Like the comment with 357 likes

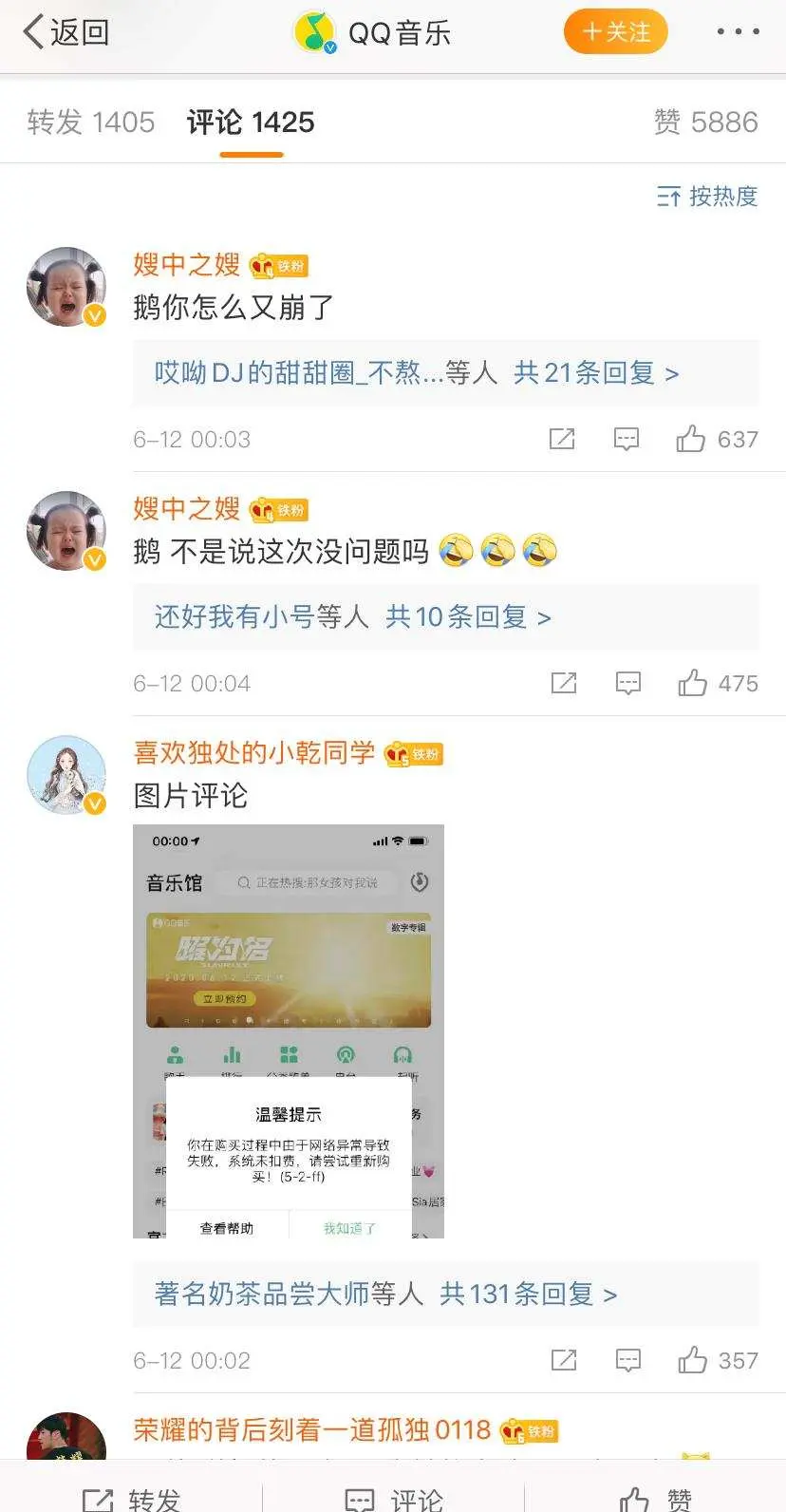pyautogui.click(x=693, y=1360)
